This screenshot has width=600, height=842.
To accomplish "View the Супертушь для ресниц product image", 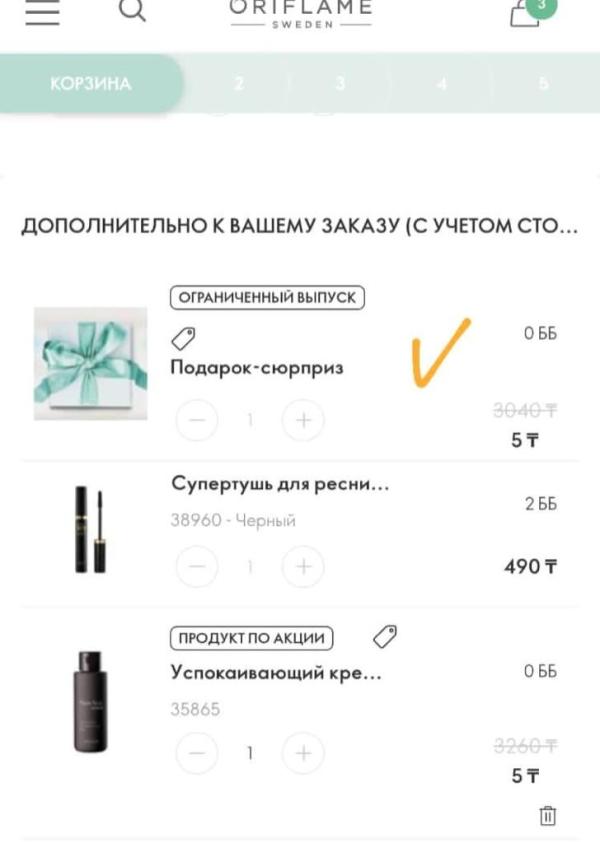I will [x=90, y=530].
